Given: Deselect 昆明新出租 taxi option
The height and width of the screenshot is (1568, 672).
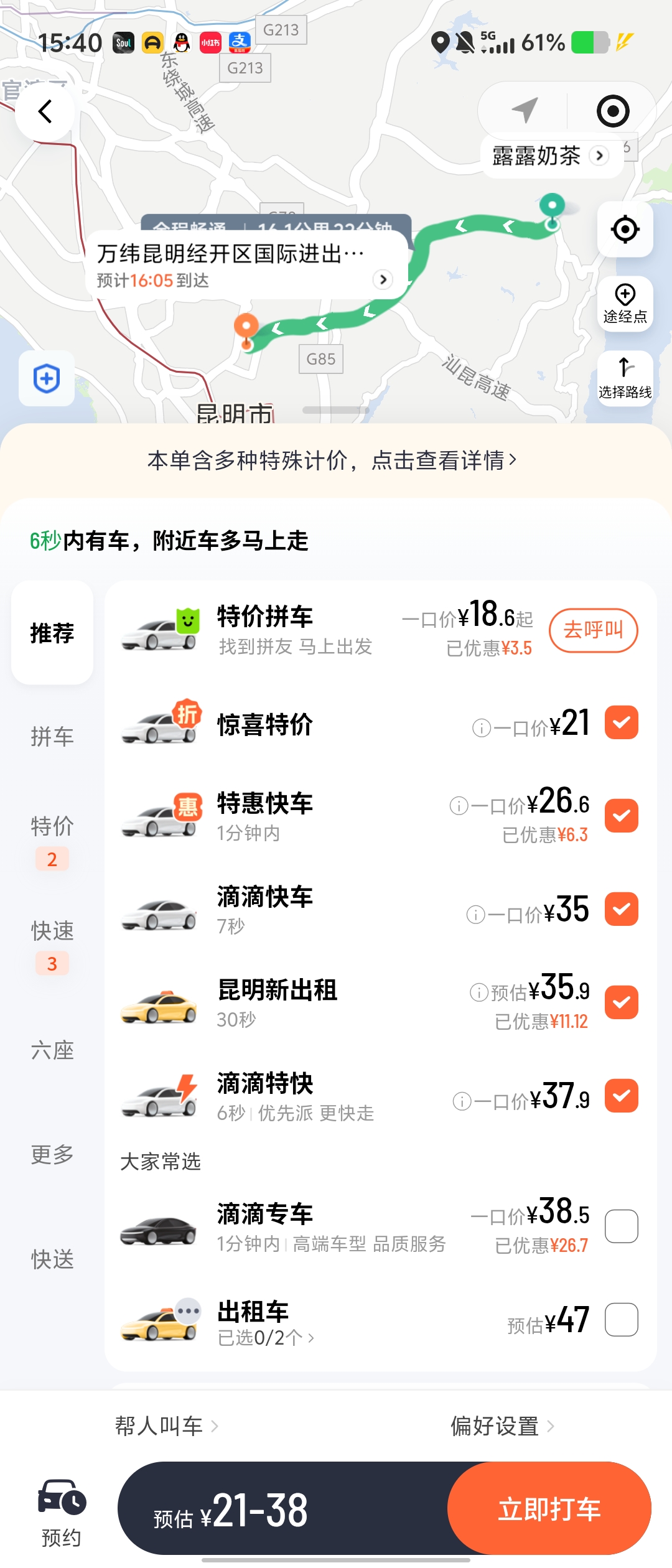Looking at the screenshot, I should pyautogui.click(x=621, y=1002).
